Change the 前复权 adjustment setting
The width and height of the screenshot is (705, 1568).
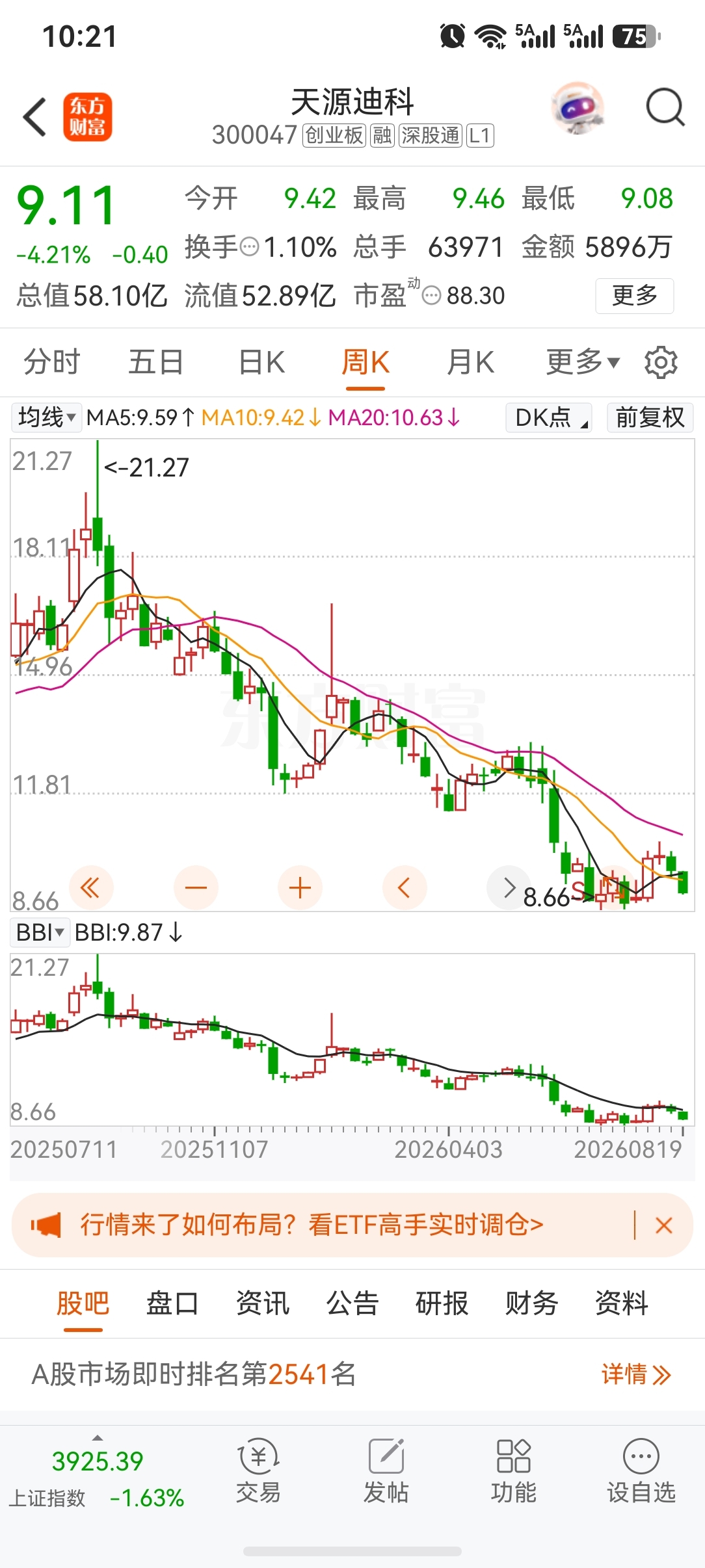pos(650,417)
